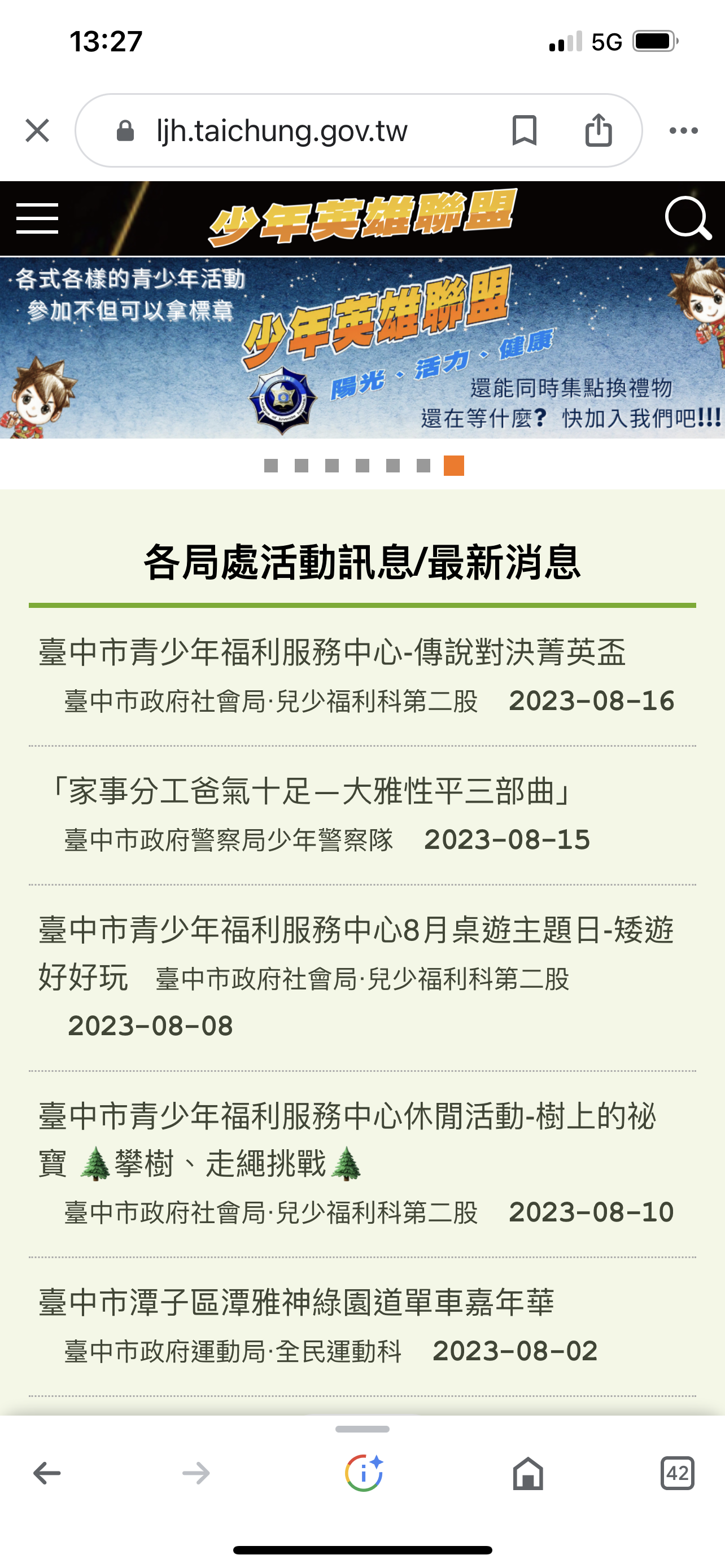
Task: Open the Google page info assistant button
Action: (x=364, y=1473)
